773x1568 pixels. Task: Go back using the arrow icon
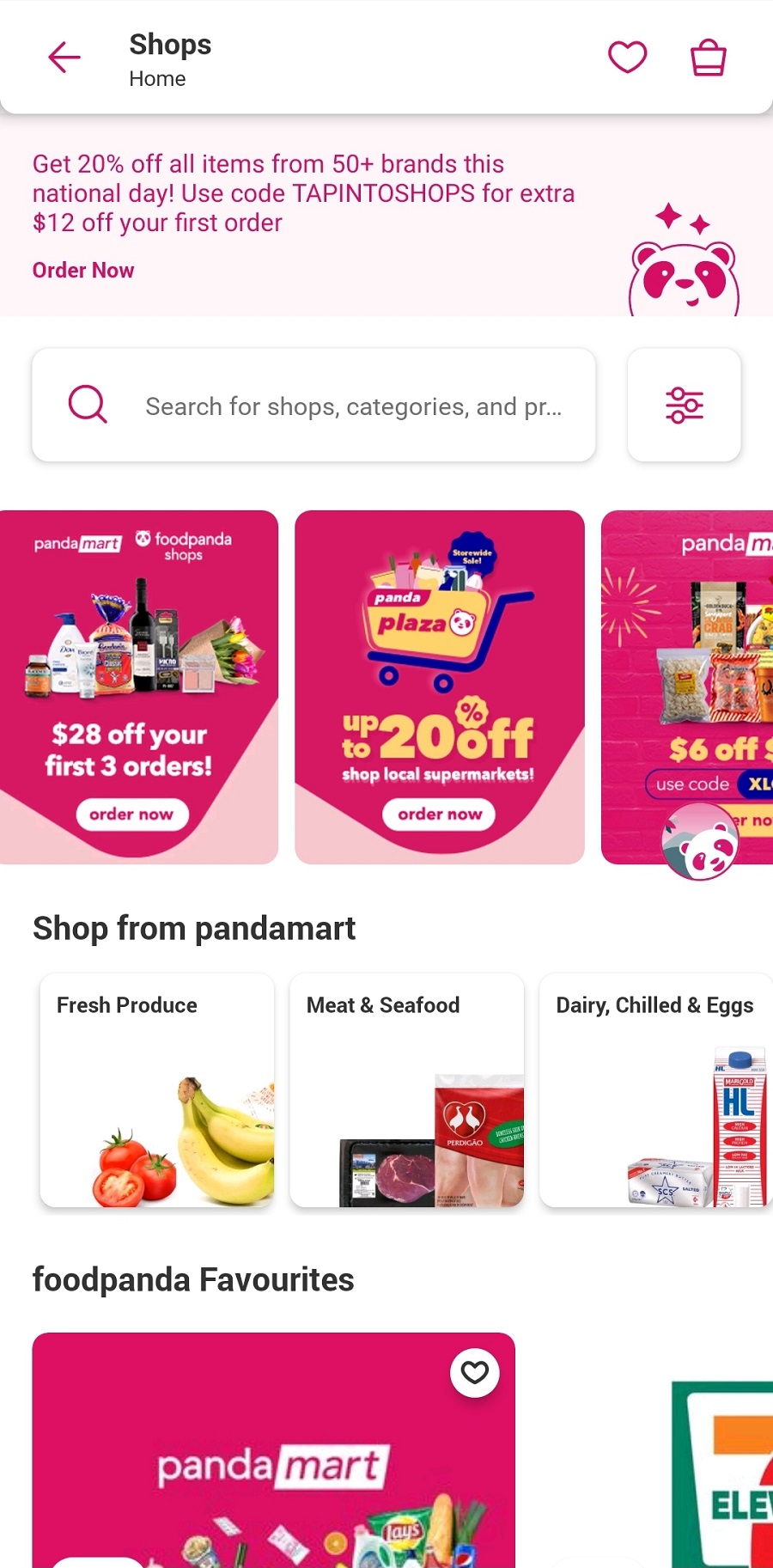[64, 58]
